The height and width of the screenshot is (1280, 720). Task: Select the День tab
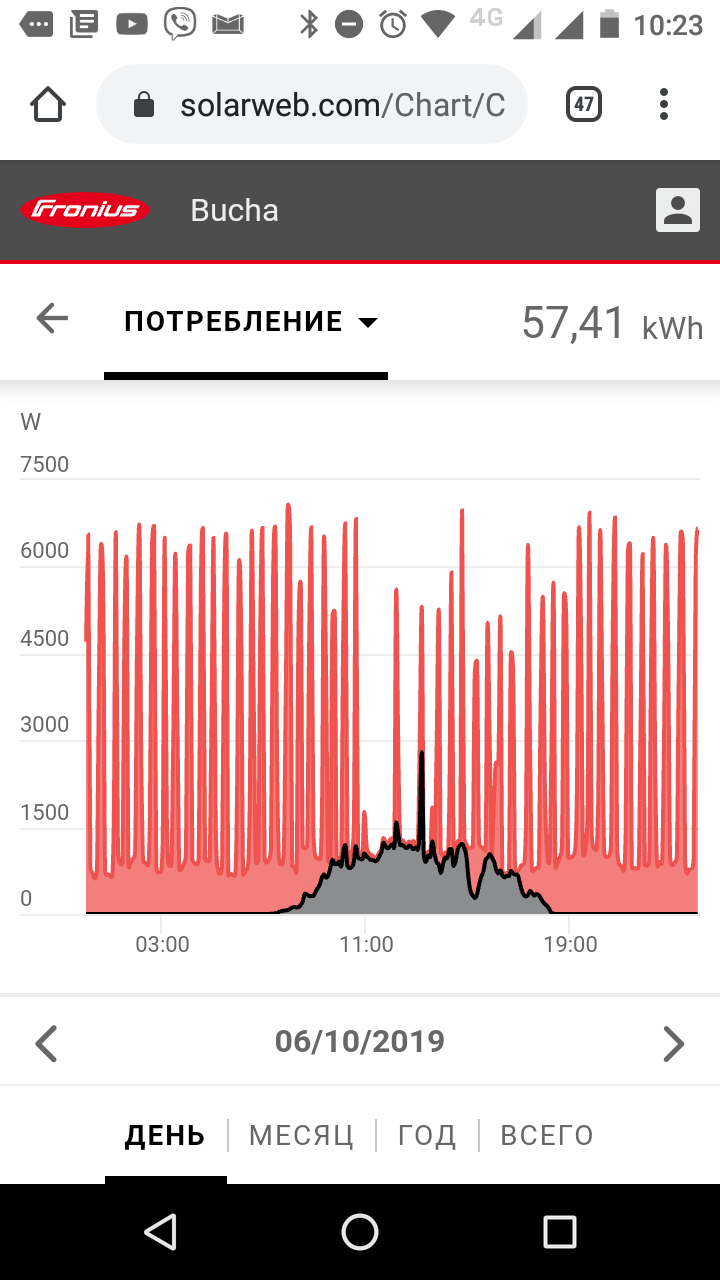click(165, 1136)
